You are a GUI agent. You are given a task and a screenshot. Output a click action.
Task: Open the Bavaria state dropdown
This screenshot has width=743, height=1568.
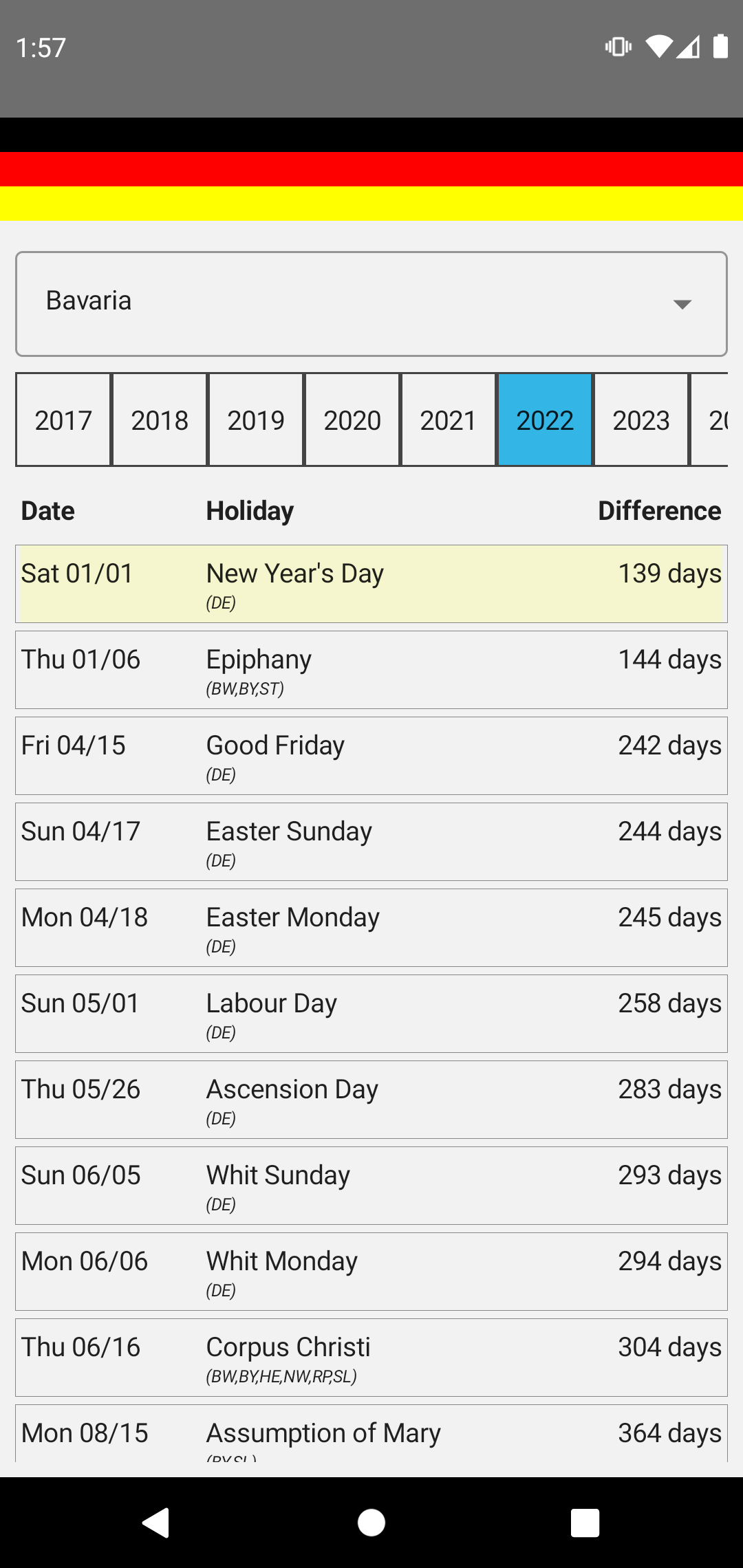371,303
